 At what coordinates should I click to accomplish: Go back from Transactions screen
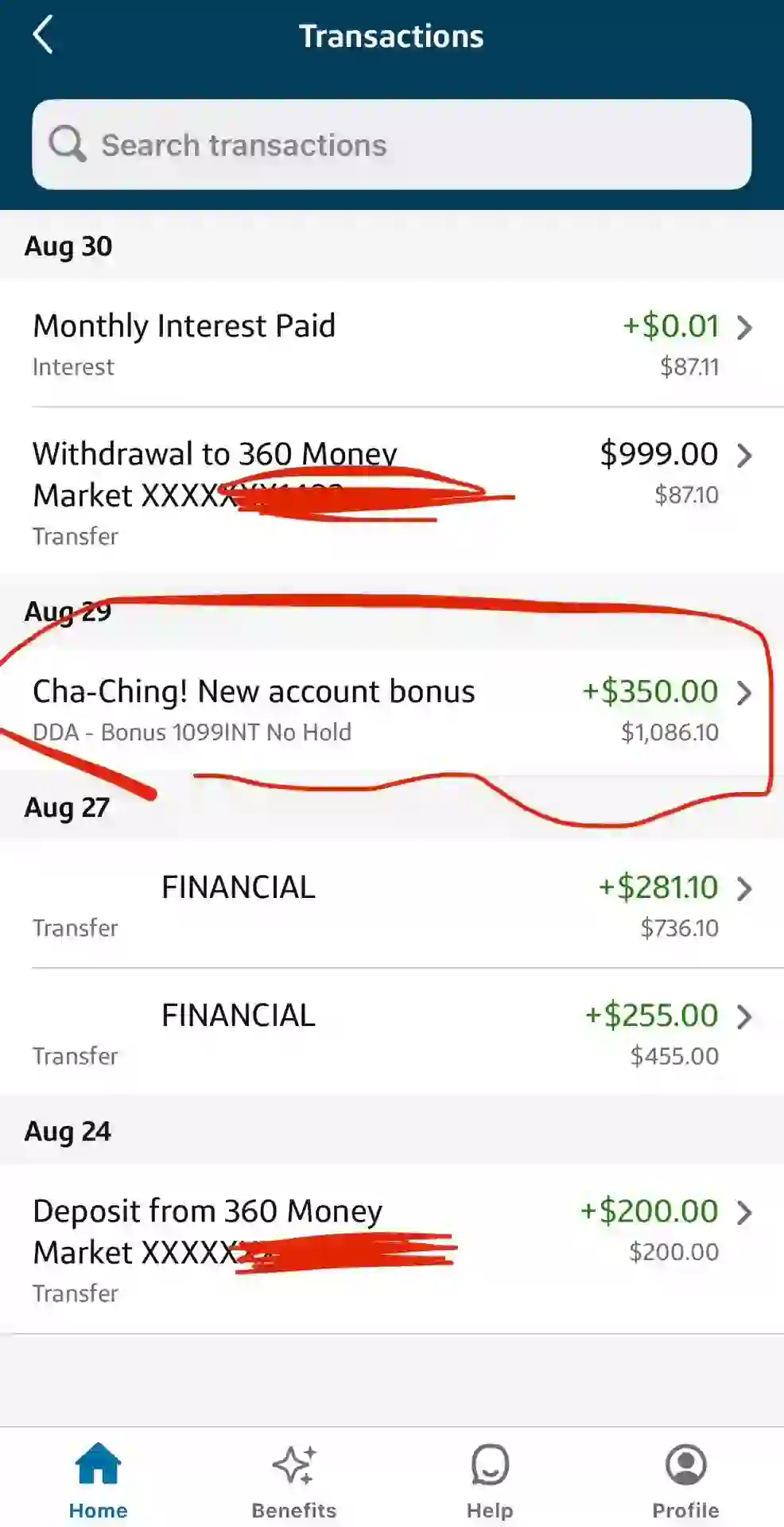43,36
